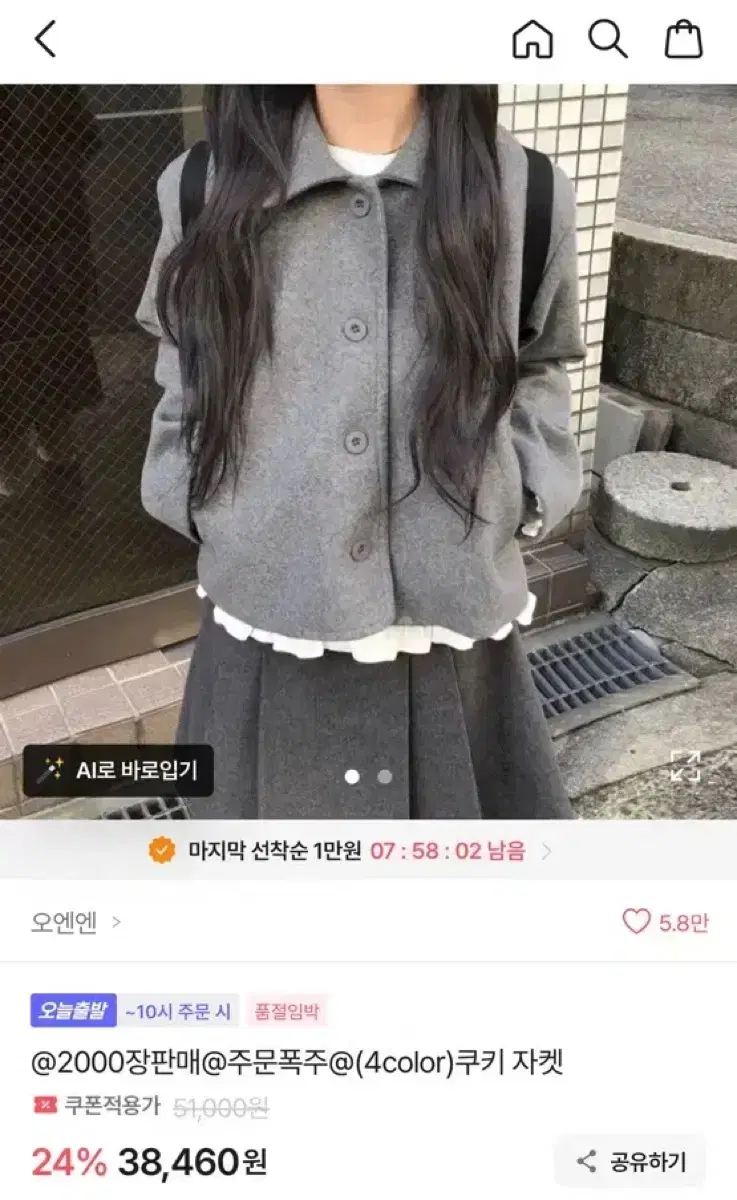Select the 품절임박 tab label
This screenshot has height=1200, width=737.
[284, 1012]
